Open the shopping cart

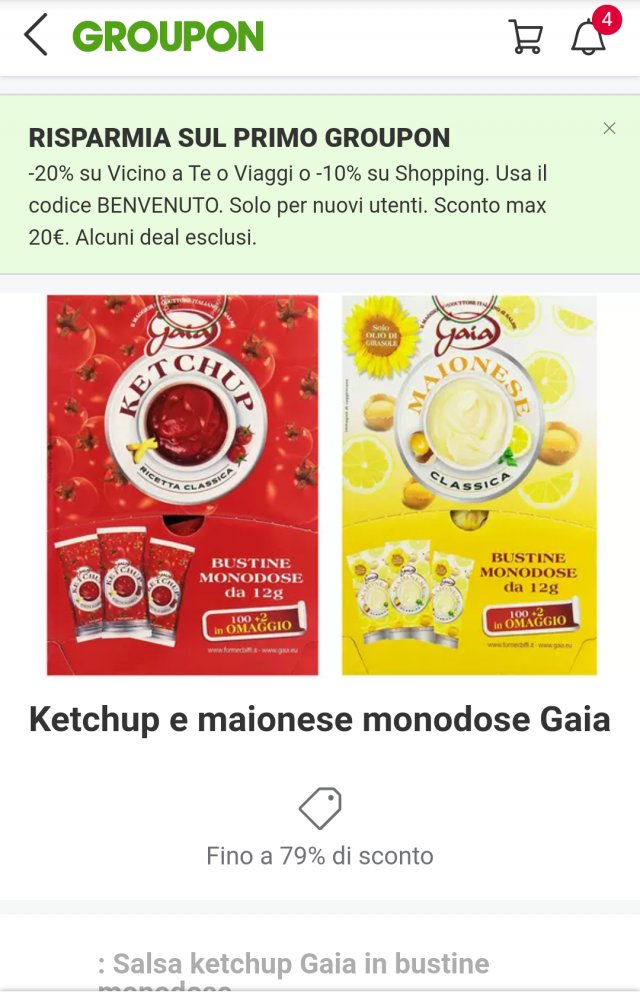(525, 37)
